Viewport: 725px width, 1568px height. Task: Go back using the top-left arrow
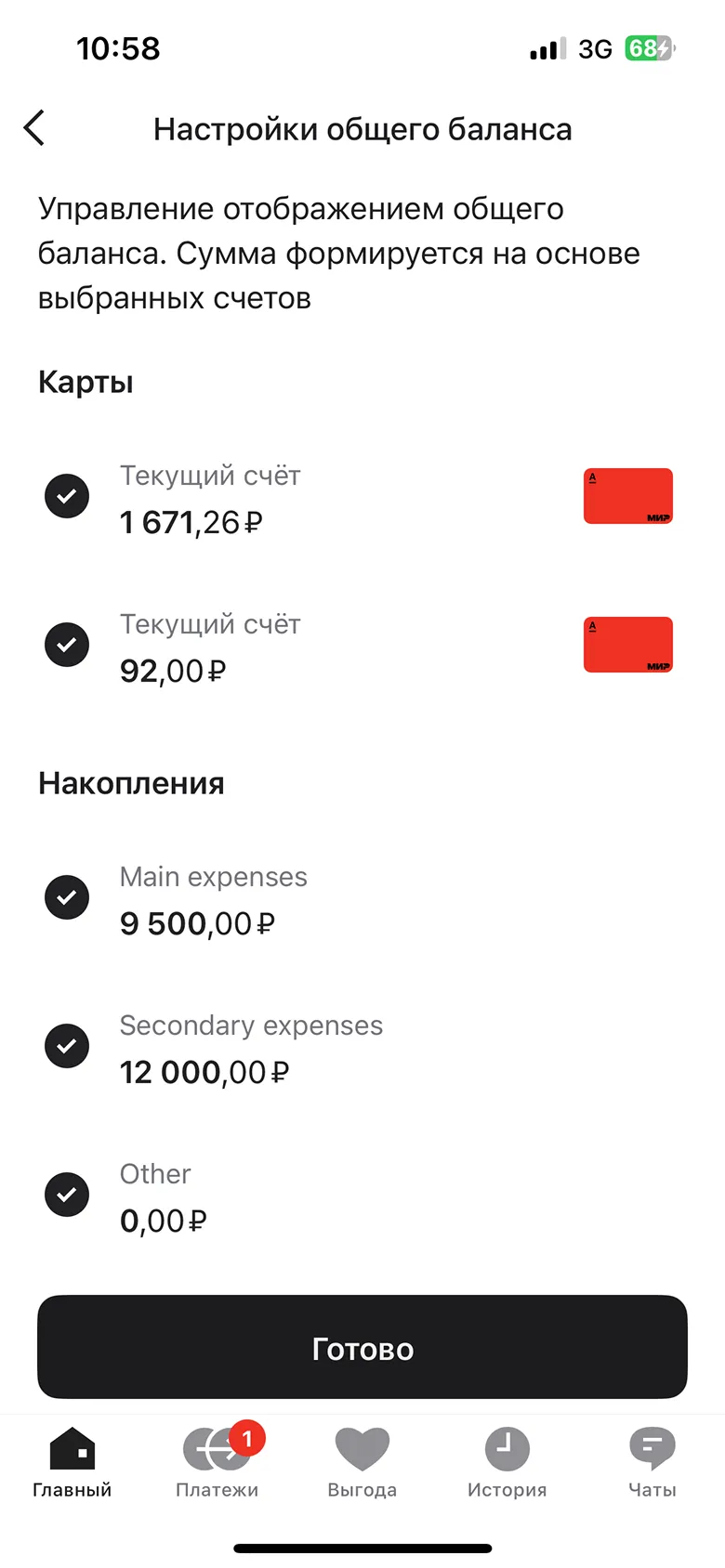coord(35,128)
